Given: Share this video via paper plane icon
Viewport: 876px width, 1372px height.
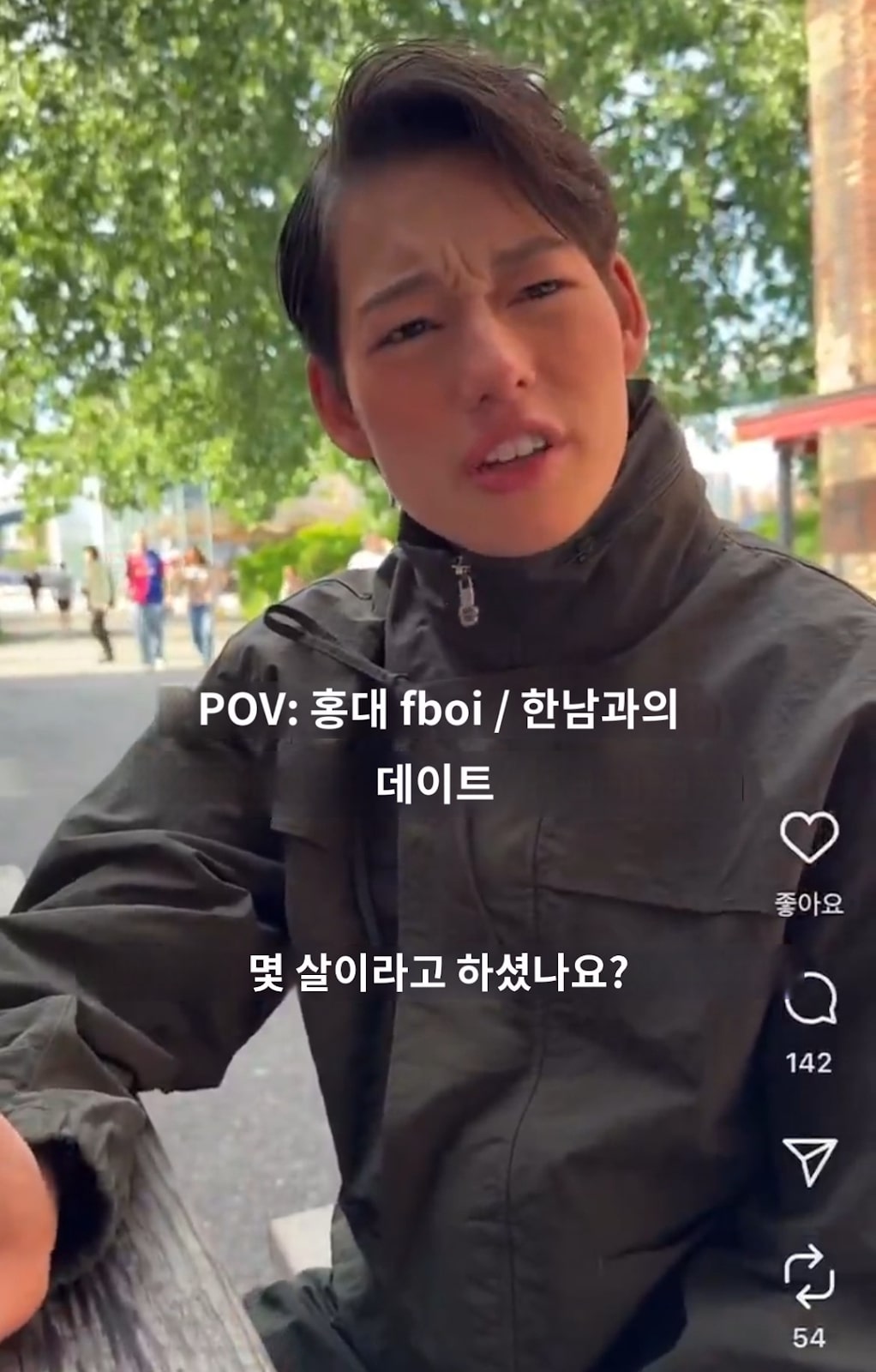Looking at the screenshot, I should (x=809, y=1161).
